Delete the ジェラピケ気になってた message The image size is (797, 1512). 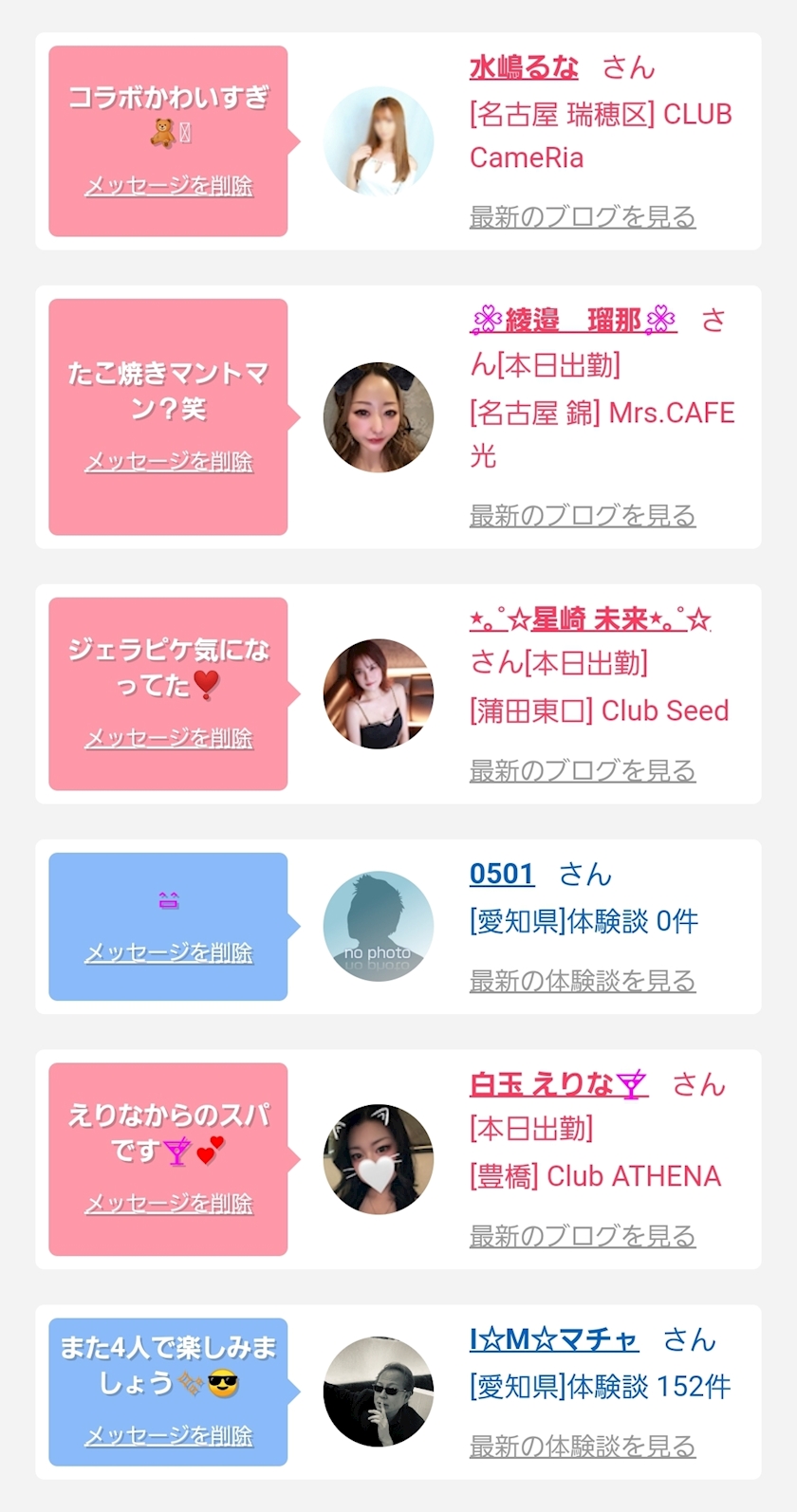pyautogui.click(x=169, y=738)
